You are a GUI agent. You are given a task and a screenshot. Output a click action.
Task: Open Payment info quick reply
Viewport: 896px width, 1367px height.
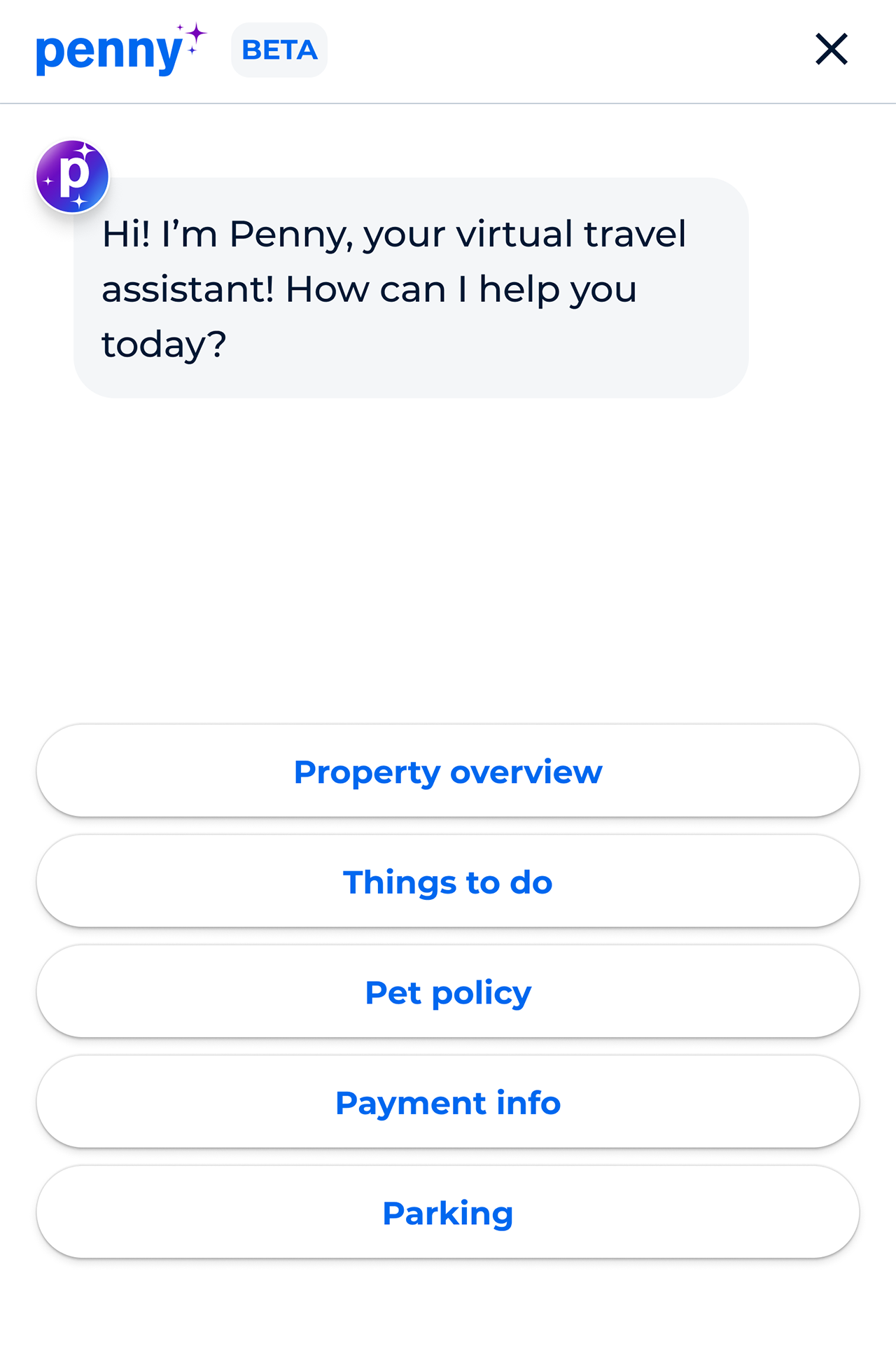[x=448, y=1102]
